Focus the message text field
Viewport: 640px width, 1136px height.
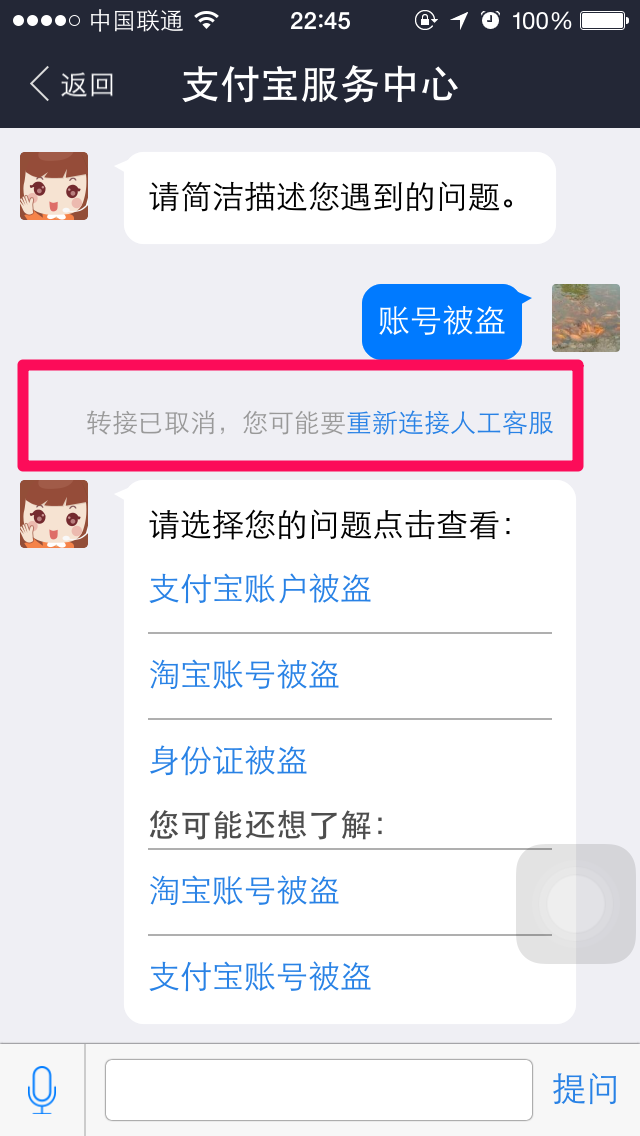coord(318,1089)
